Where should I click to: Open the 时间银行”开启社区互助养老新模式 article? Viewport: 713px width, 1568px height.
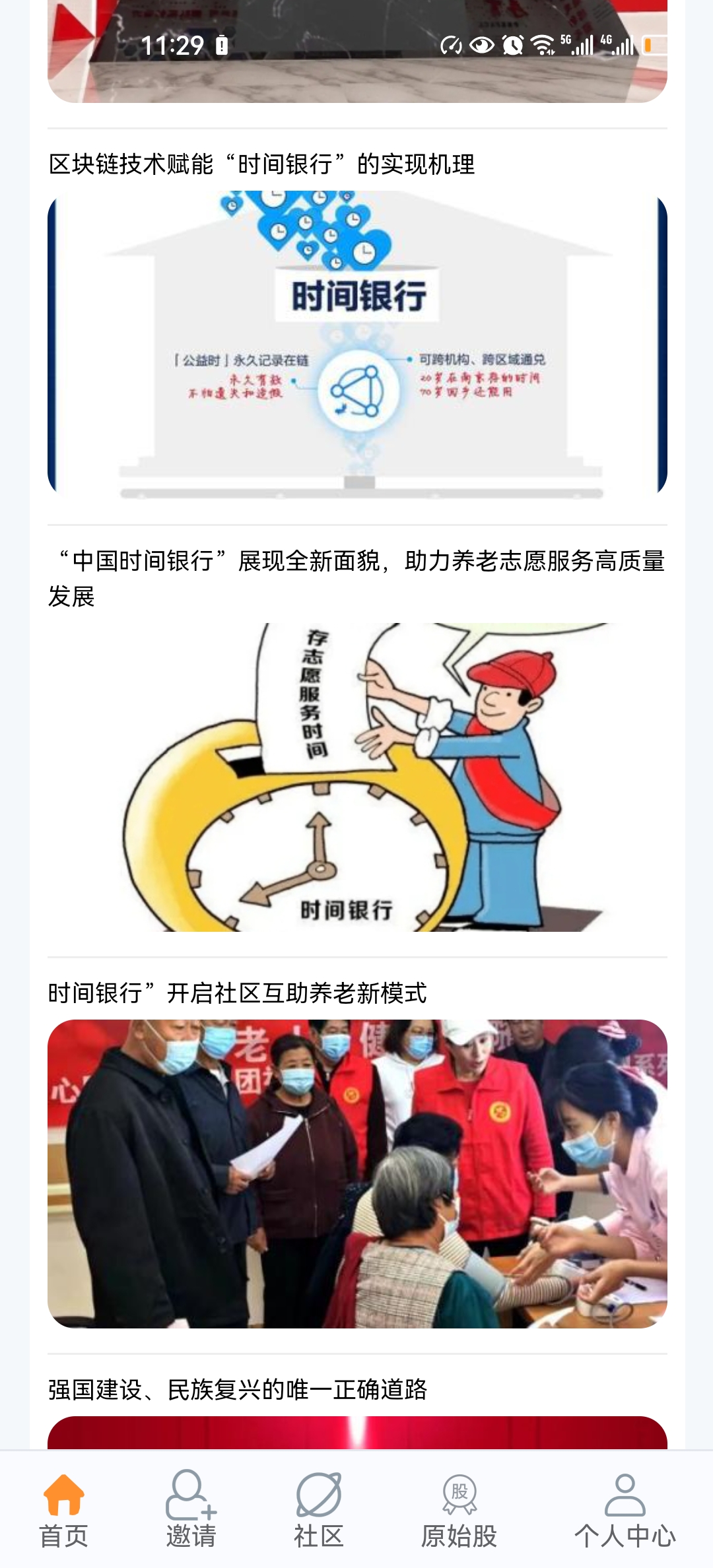tap(238, 993)
